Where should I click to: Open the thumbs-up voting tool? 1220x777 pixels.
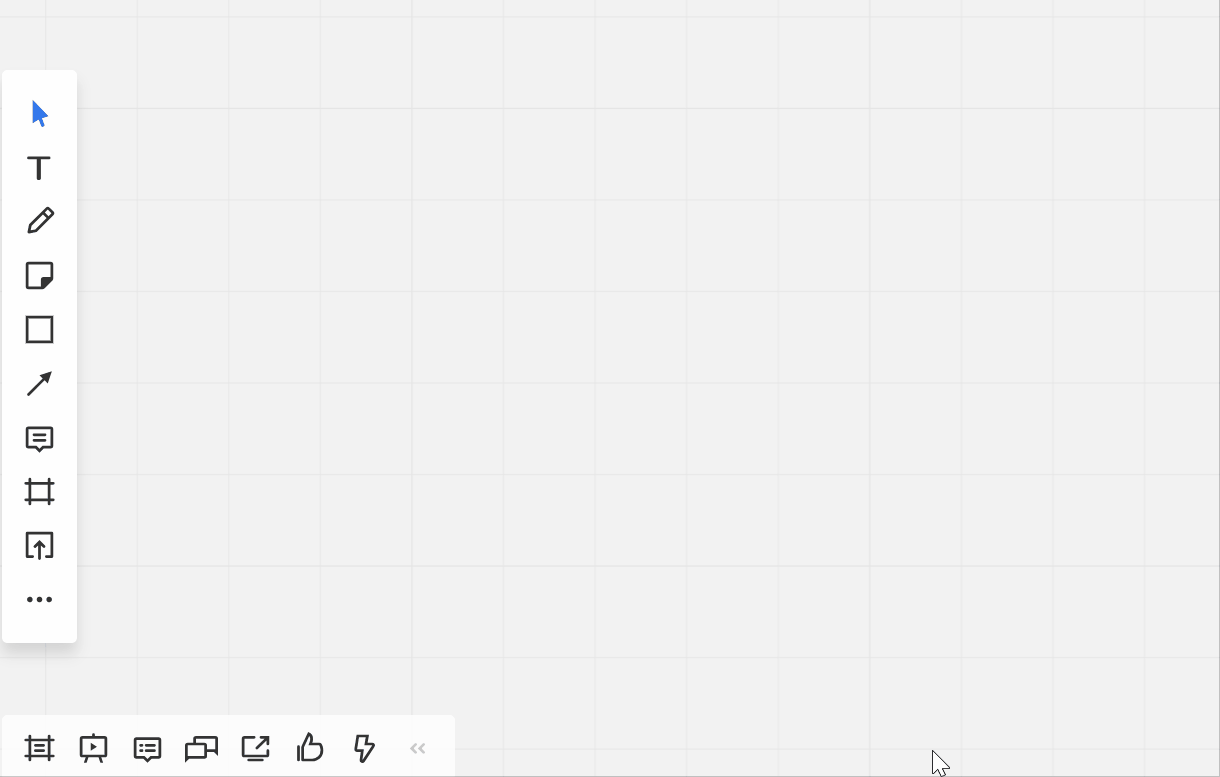[310, 748]
